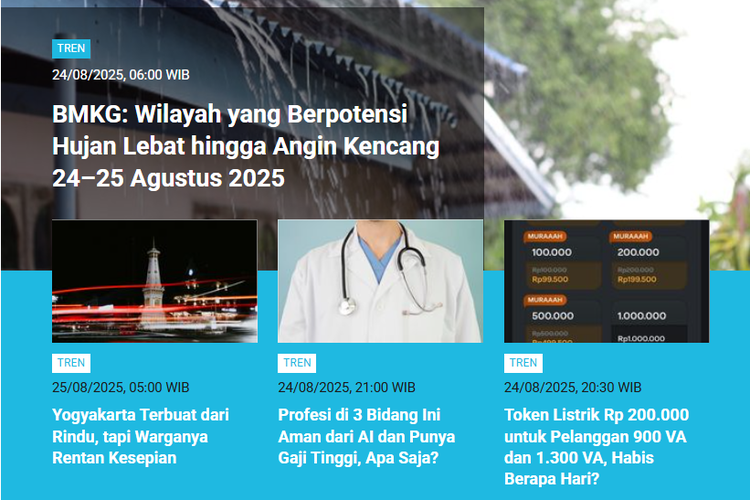
Task: Select the TREN tag above the Yogyakarta article
Action: tap(71, 363)
